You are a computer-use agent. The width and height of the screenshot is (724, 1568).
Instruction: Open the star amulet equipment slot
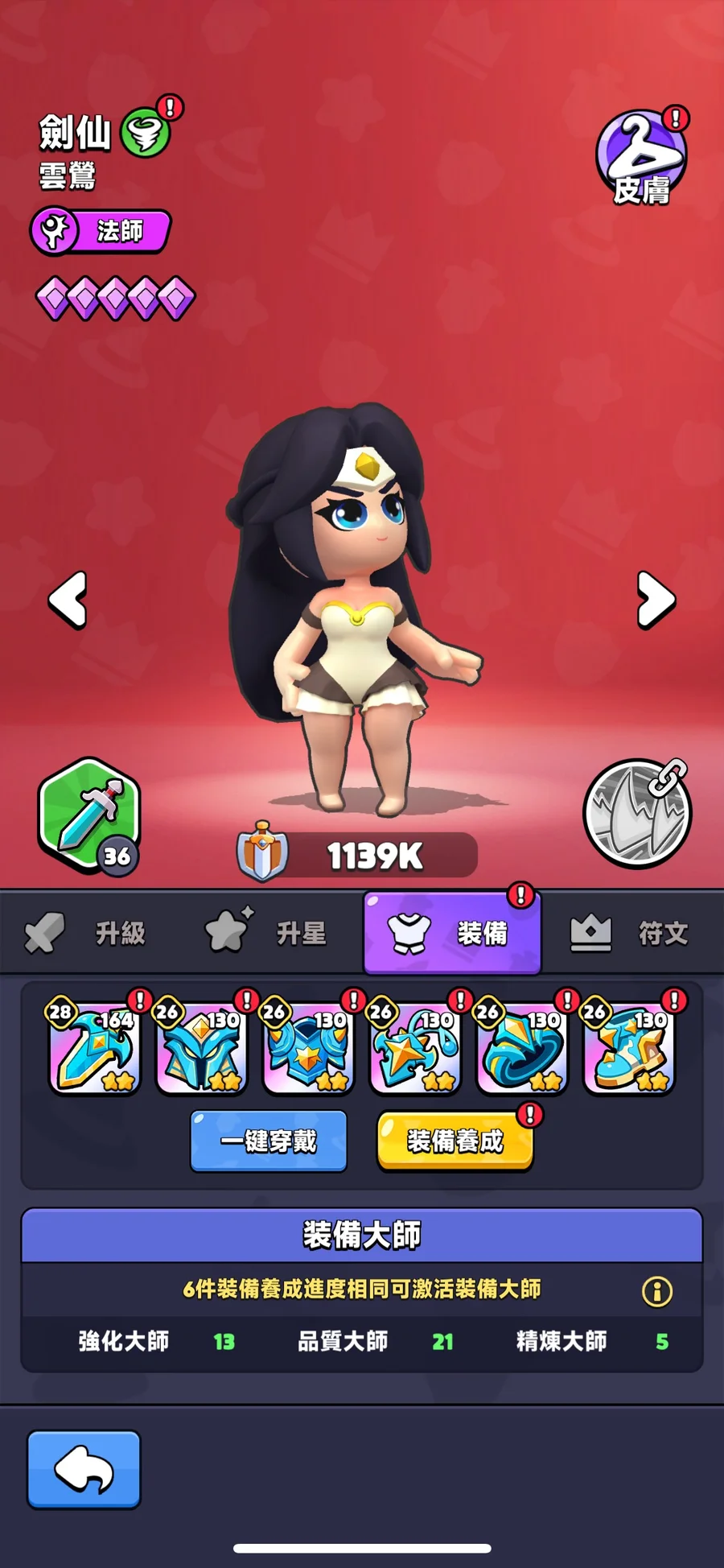415,1048
